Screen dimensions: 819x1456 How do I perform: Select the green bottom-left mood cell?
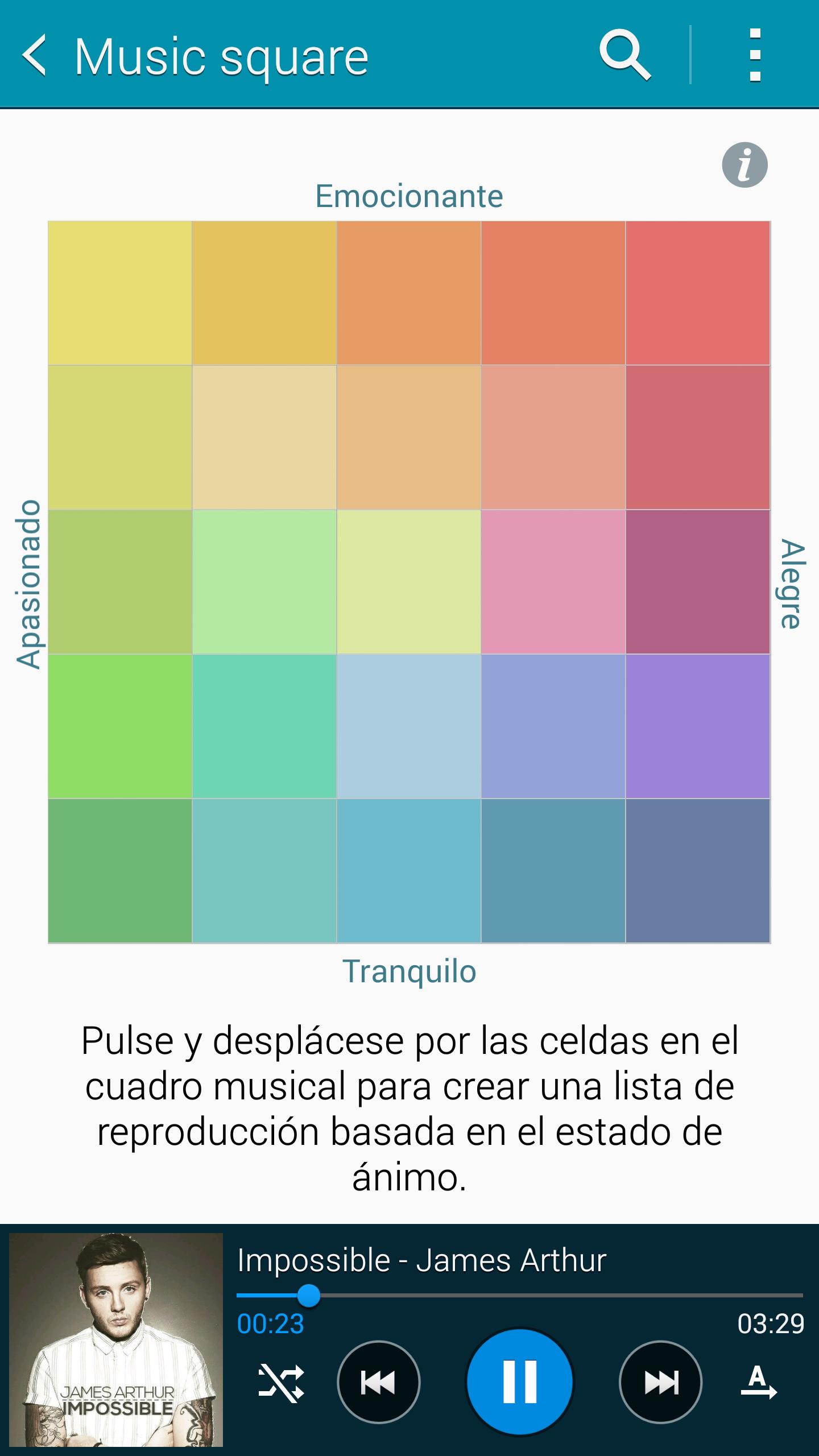[120, 870]
